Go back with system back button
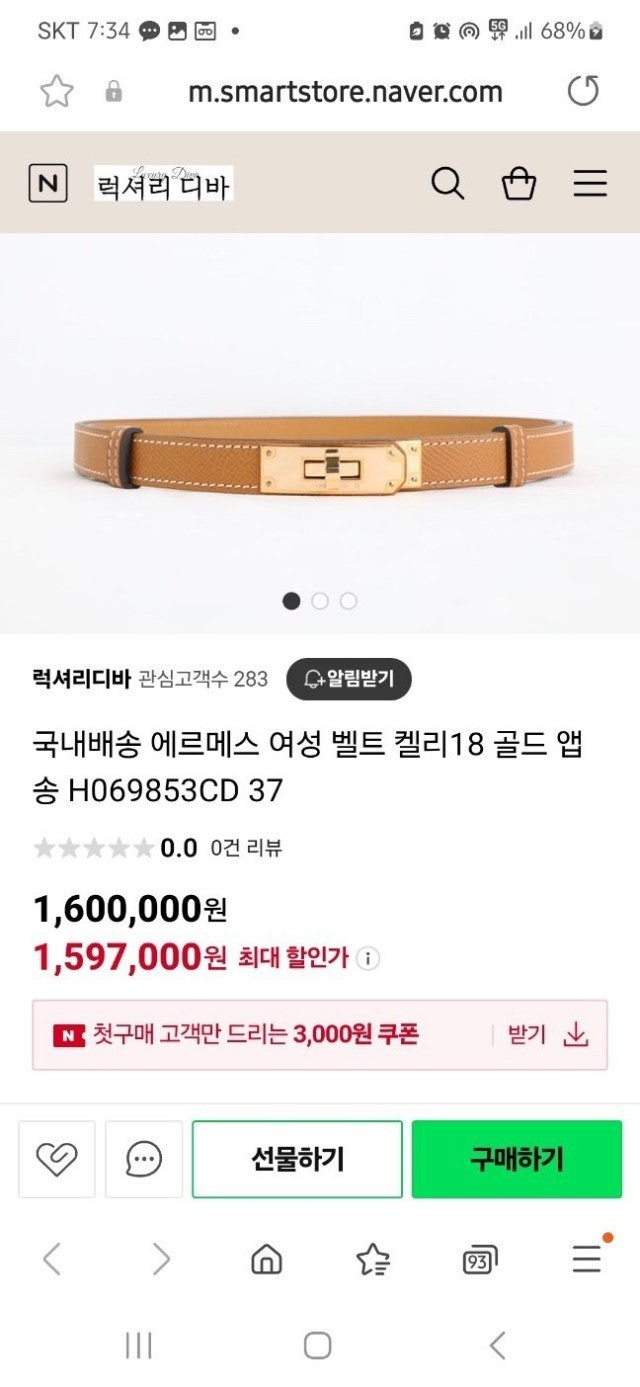640x1387 pixels. (497, 1345)
